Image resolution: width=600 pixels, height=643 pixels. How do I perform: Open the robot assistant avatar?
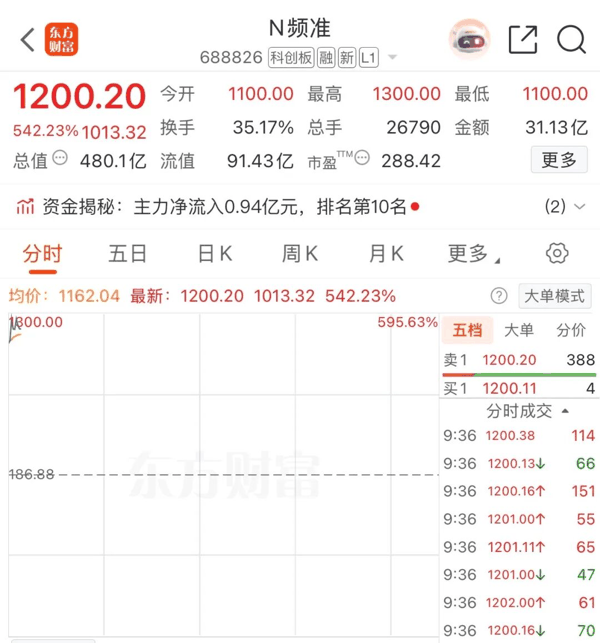click(470, 39)
